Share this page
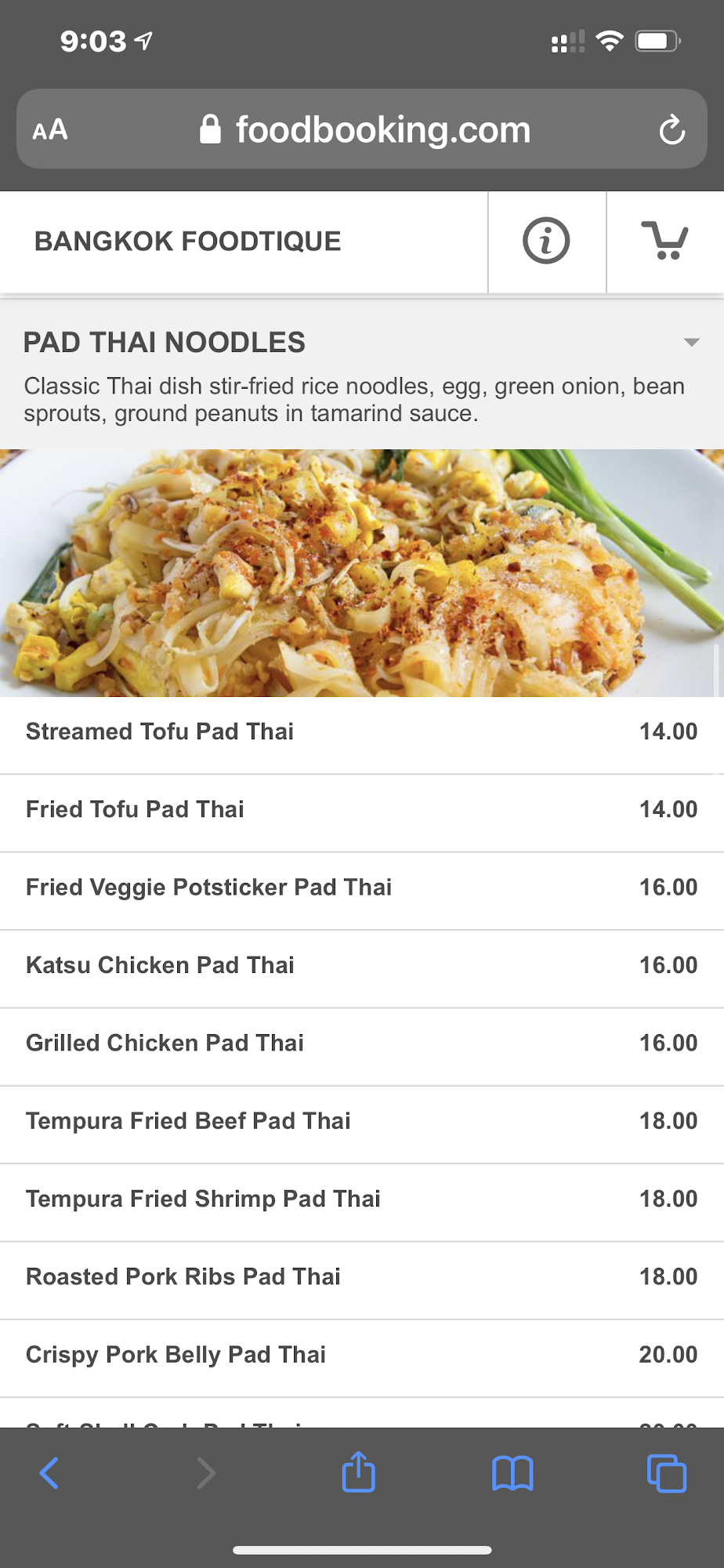Screen dimensions: 724x1568 pos(359,1472)
